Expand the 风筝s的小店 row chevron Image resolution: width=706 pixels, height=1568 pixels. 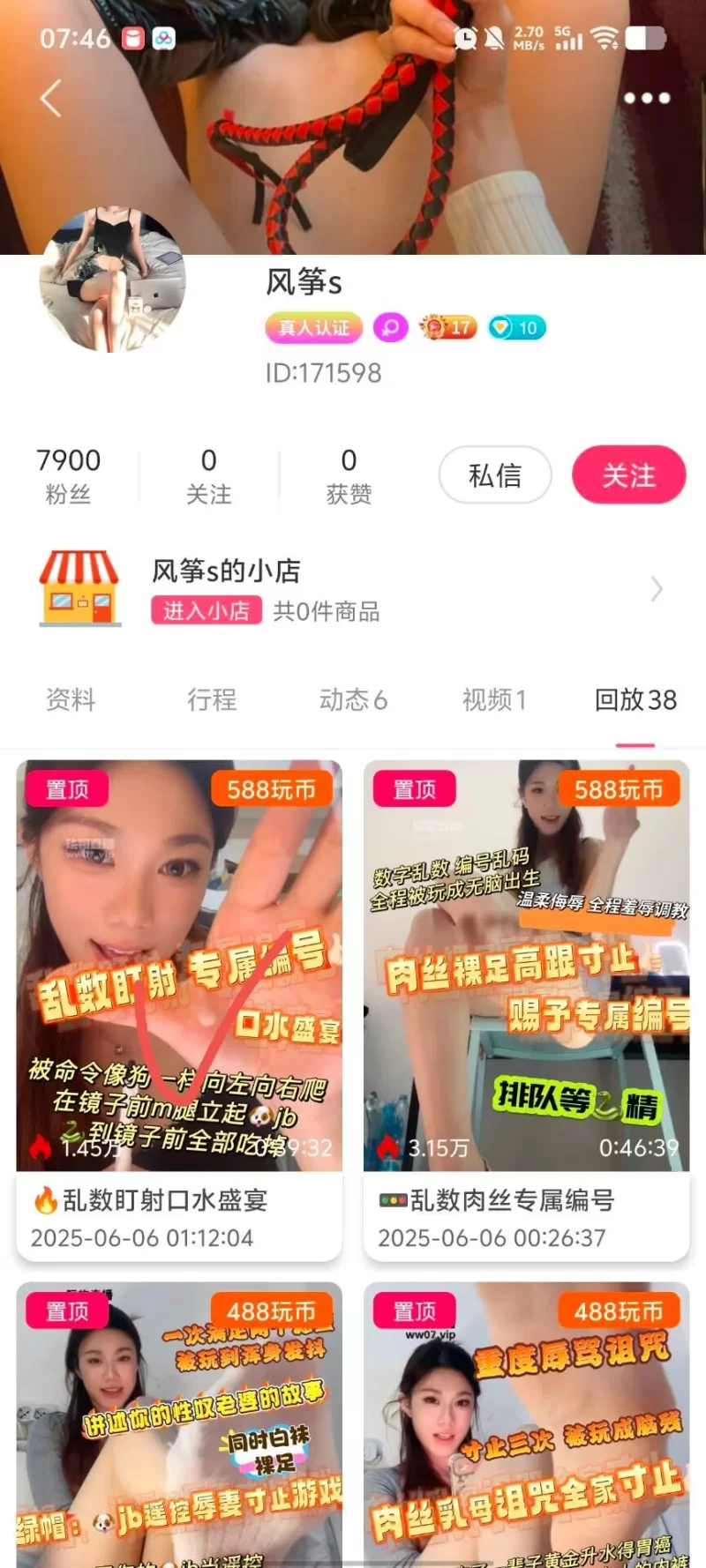coord(656,589)
